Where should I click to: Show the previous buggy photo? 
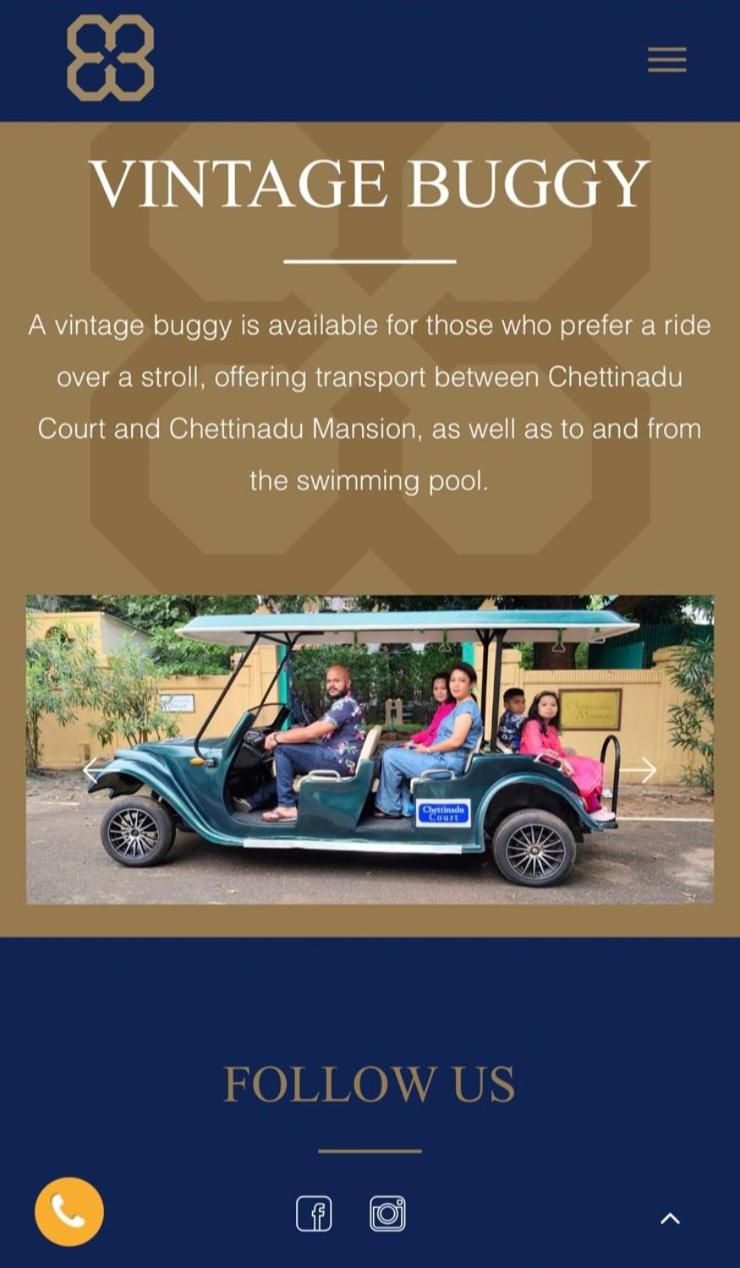94,769
